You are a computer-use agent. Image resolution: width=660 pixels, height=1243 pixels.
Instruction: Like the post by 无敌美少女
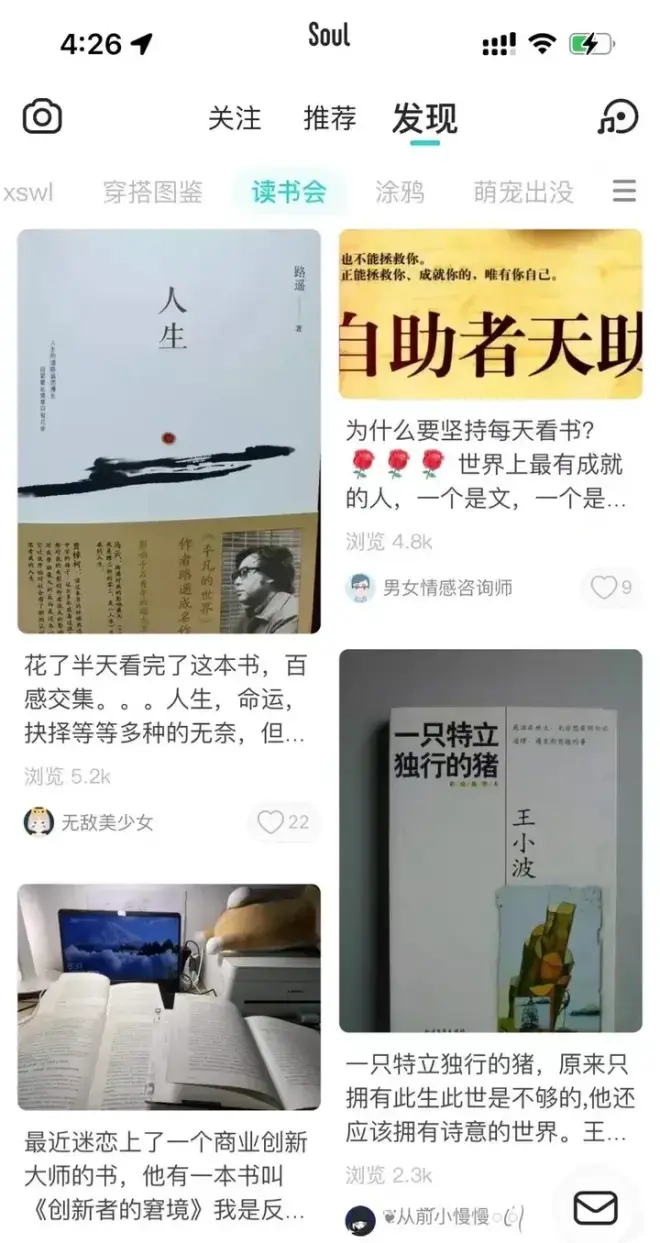click(x=284, y=823)
